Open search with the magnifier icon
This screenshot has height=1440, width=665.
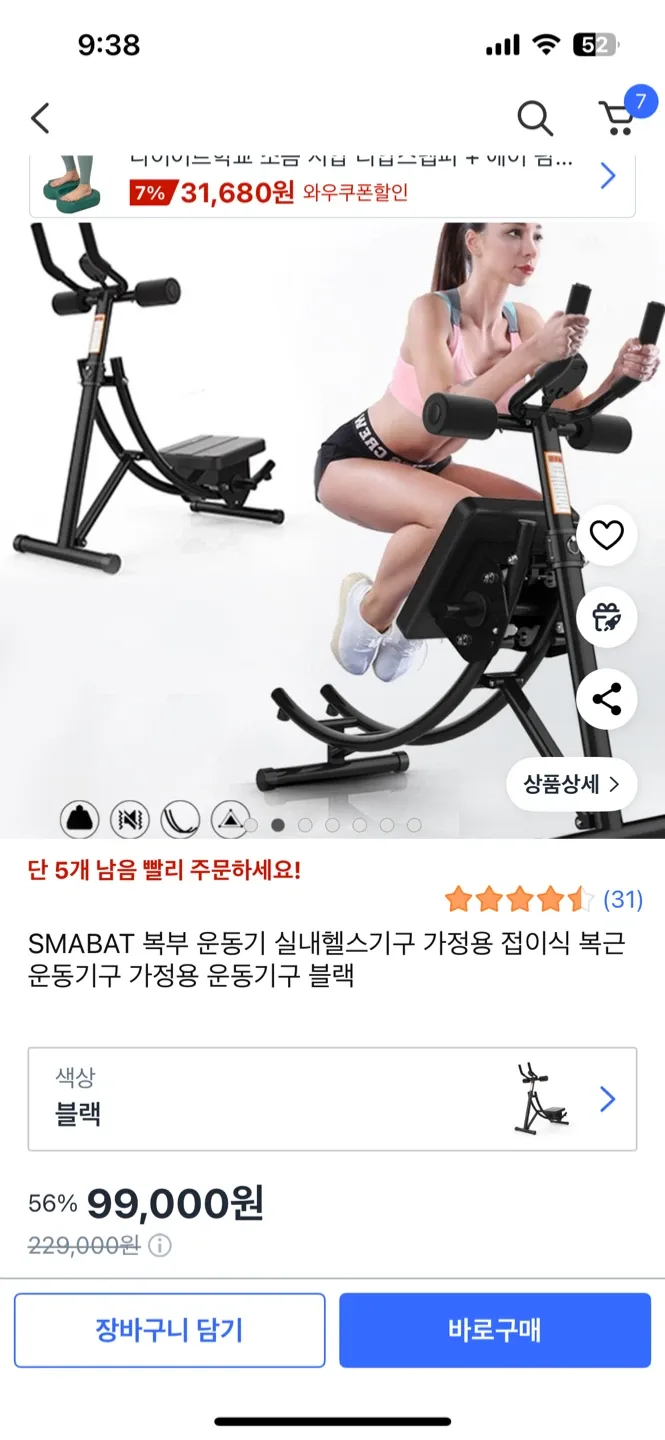coord(534,118)
